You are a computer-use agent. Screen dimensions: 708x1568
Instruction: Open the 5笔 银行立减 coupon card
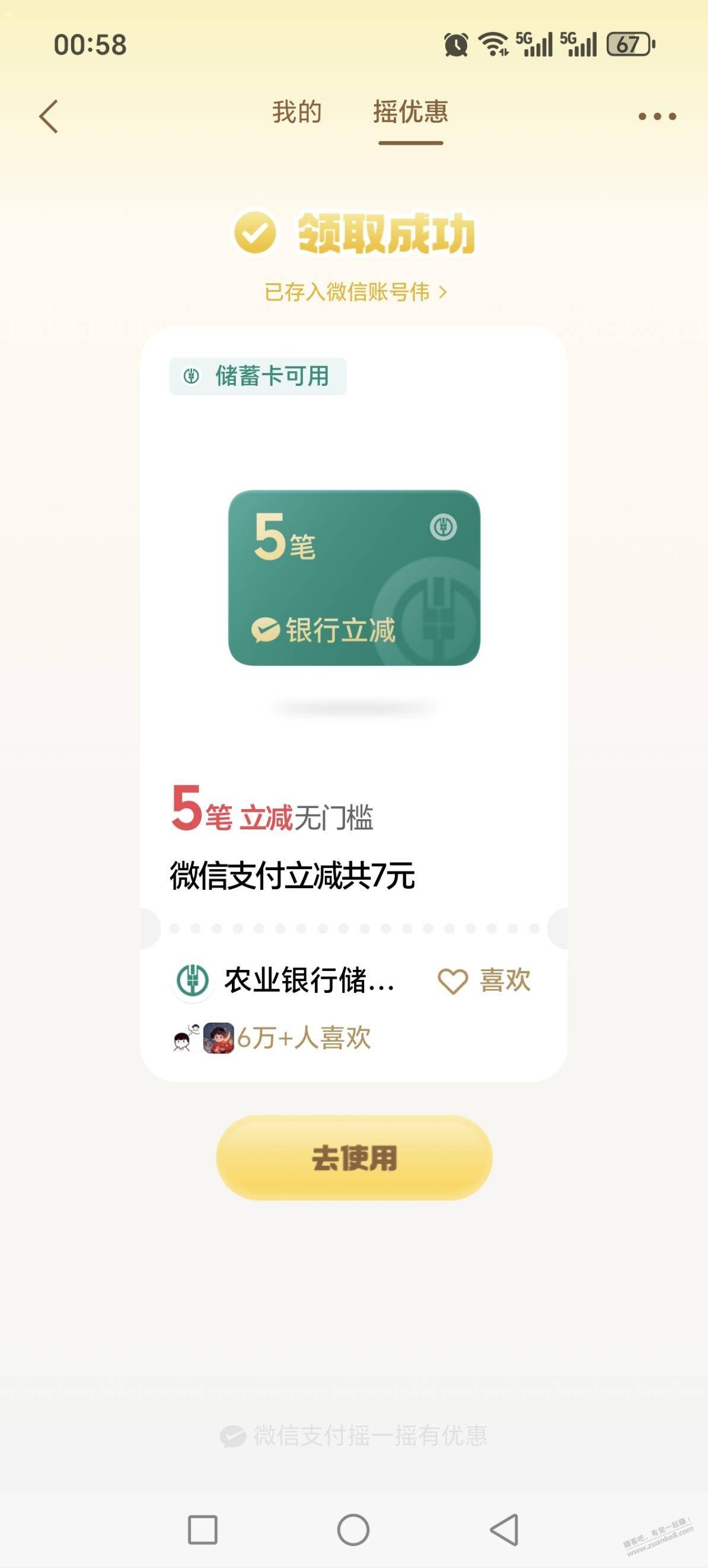tap(353, 577)
